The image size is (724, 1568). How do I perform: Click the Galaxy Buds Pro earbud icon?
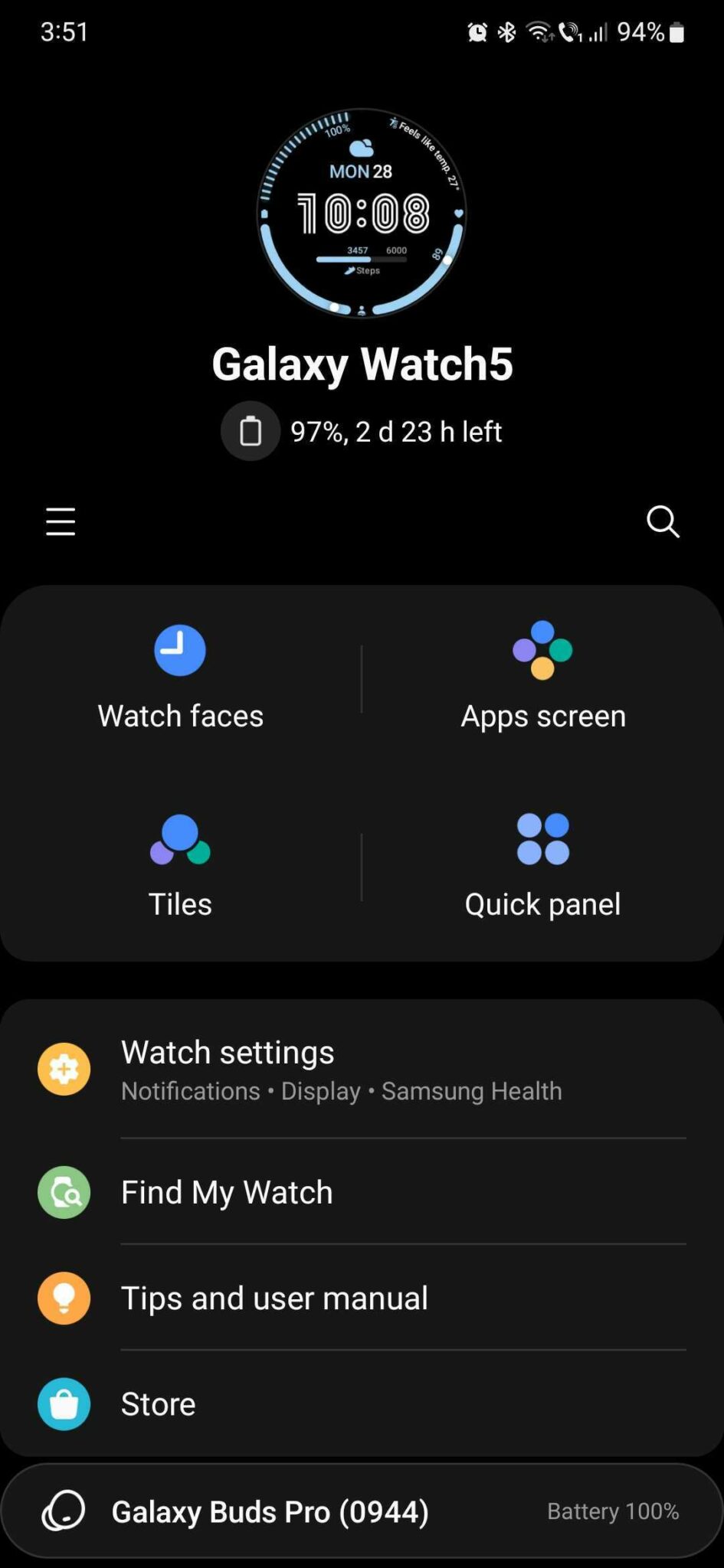click(64, 1511)
